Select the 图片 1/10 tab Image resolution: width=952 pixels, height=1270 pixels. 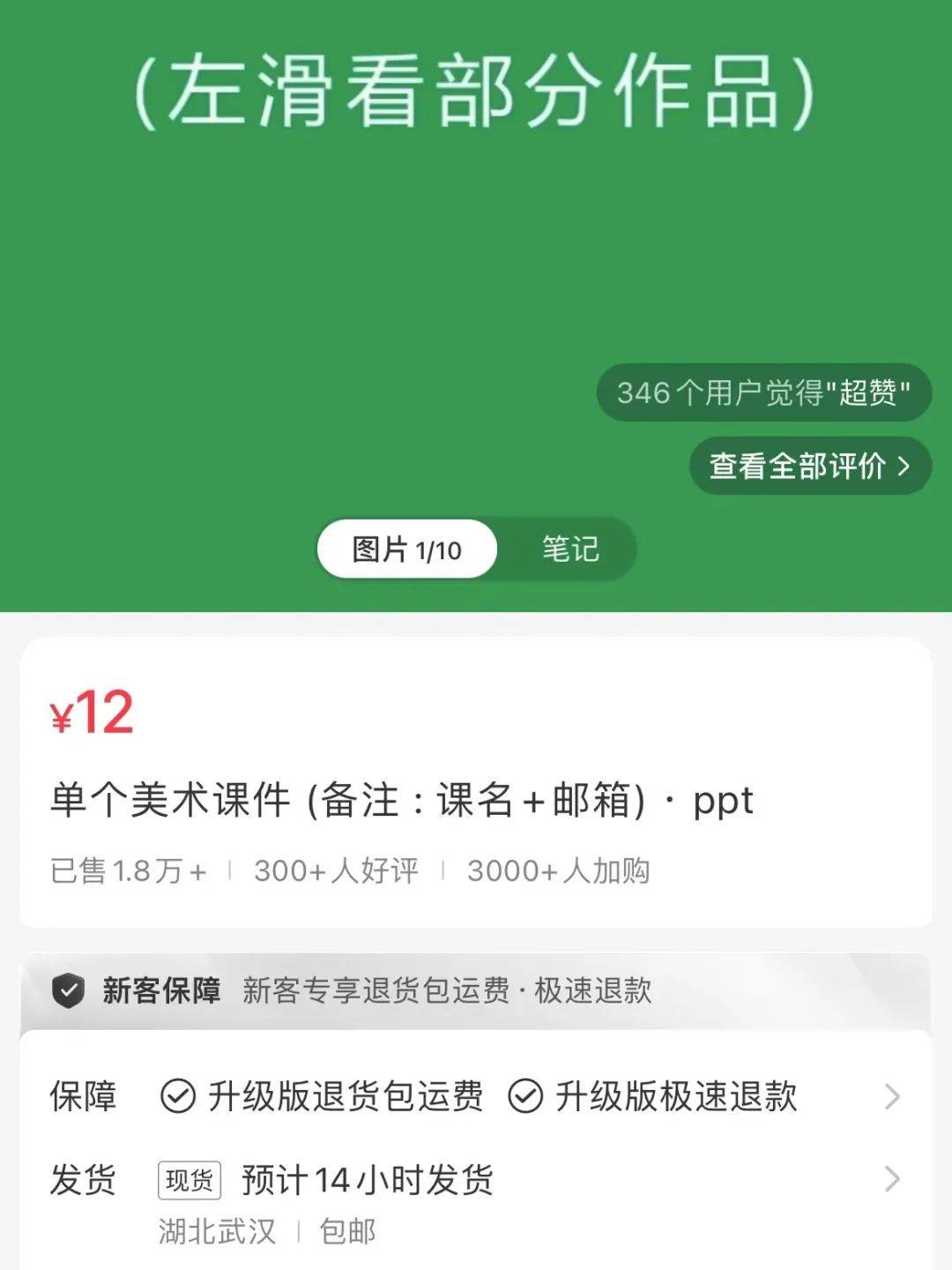point(407,548)
